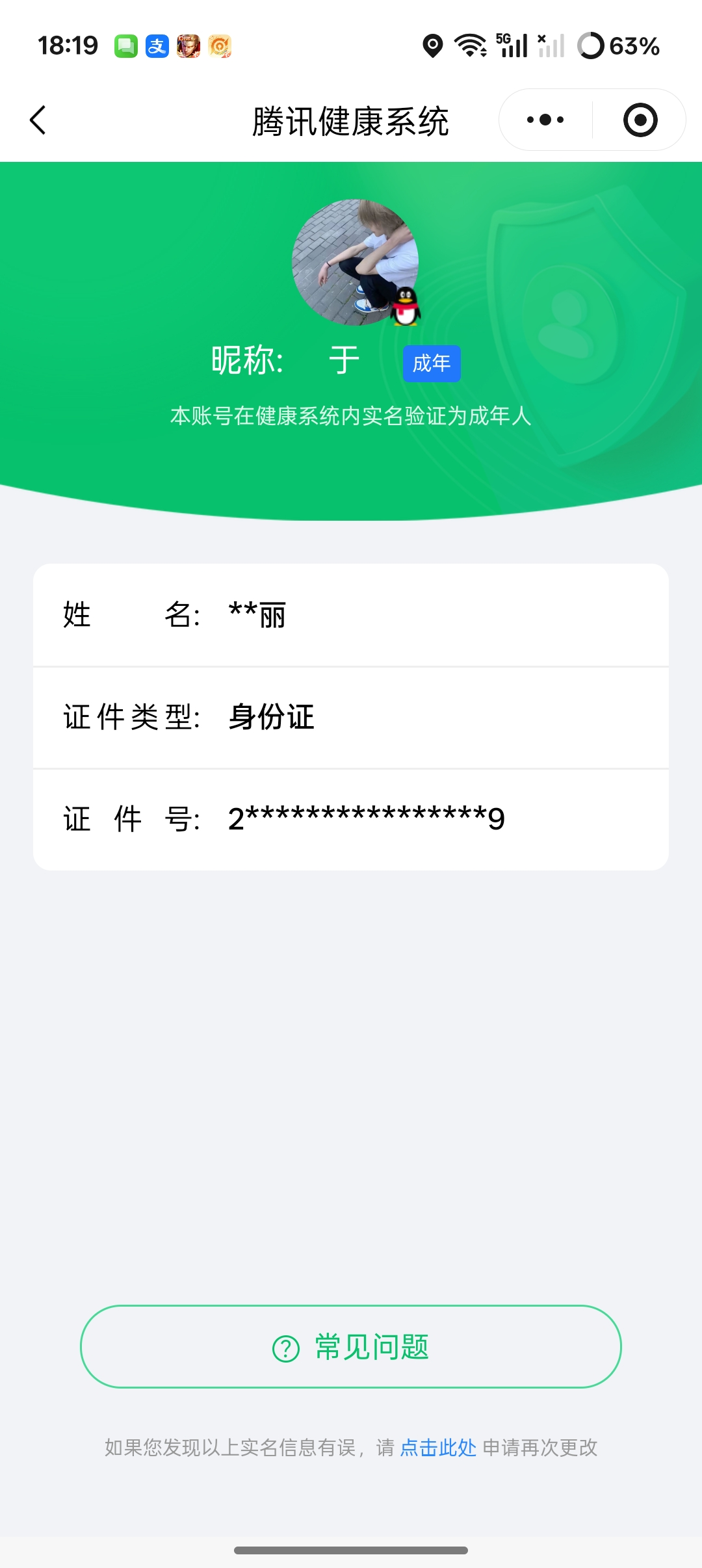The image size is (702, 1568).
Task: Tap the circular minimize button
Action: 640,119
